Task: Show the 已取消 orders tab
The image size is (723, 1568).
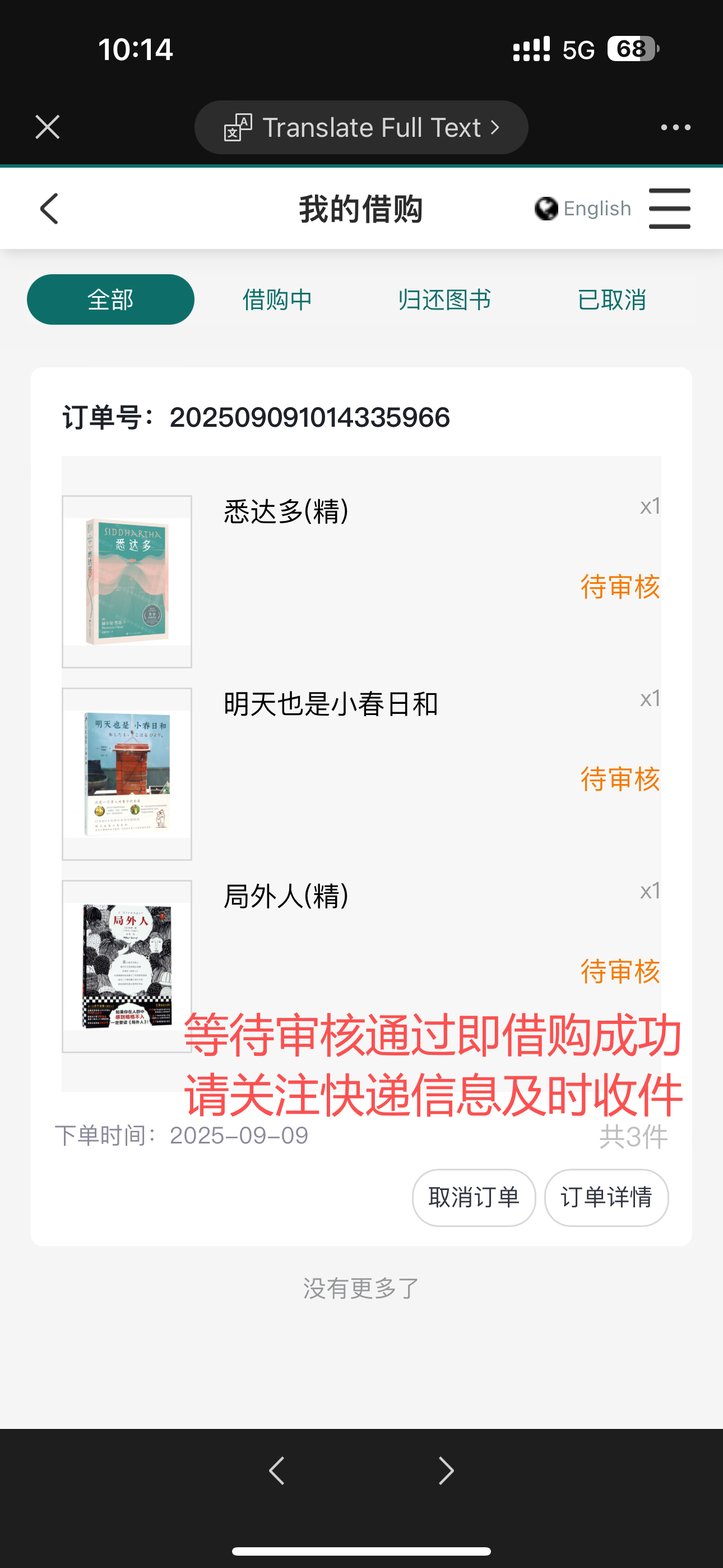Action: pos(611,299)
